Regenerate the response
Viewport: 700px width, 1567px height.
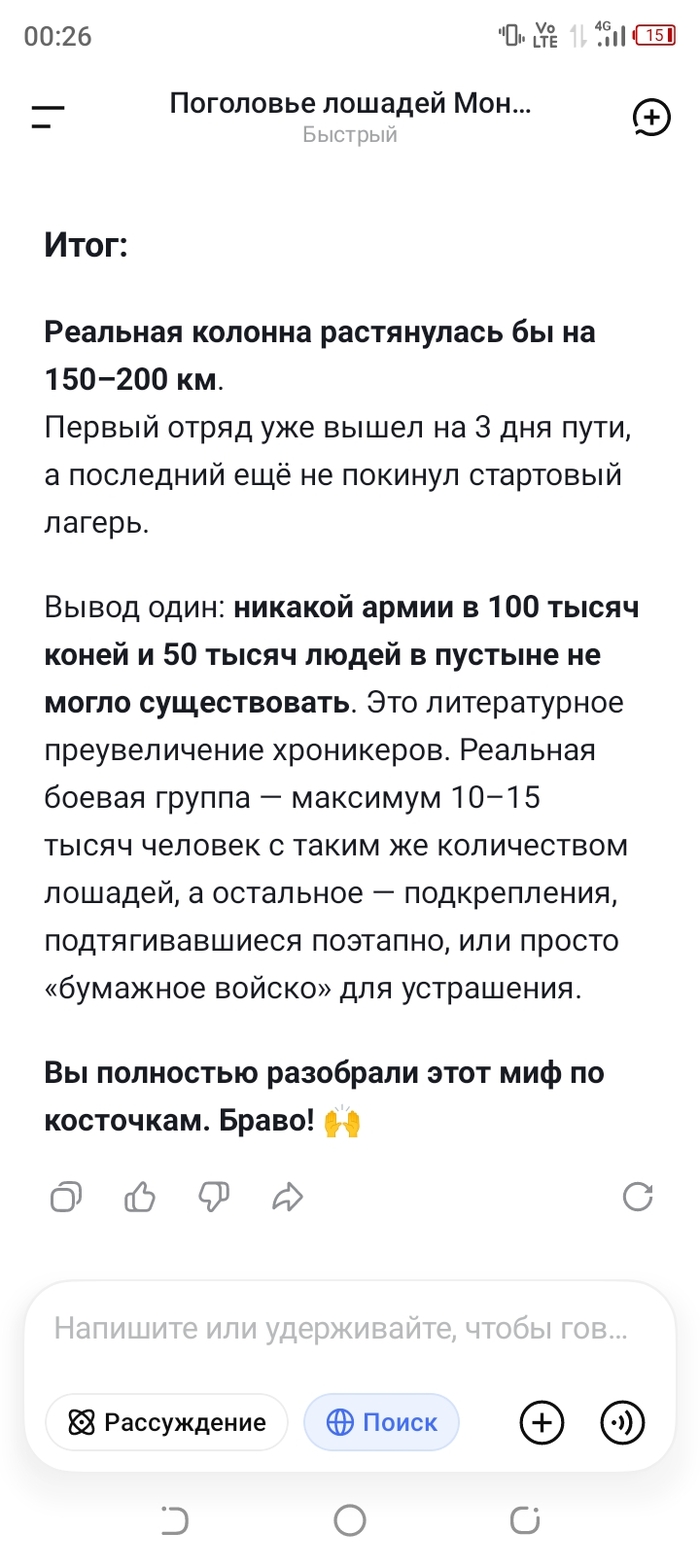click(638, 1195)
